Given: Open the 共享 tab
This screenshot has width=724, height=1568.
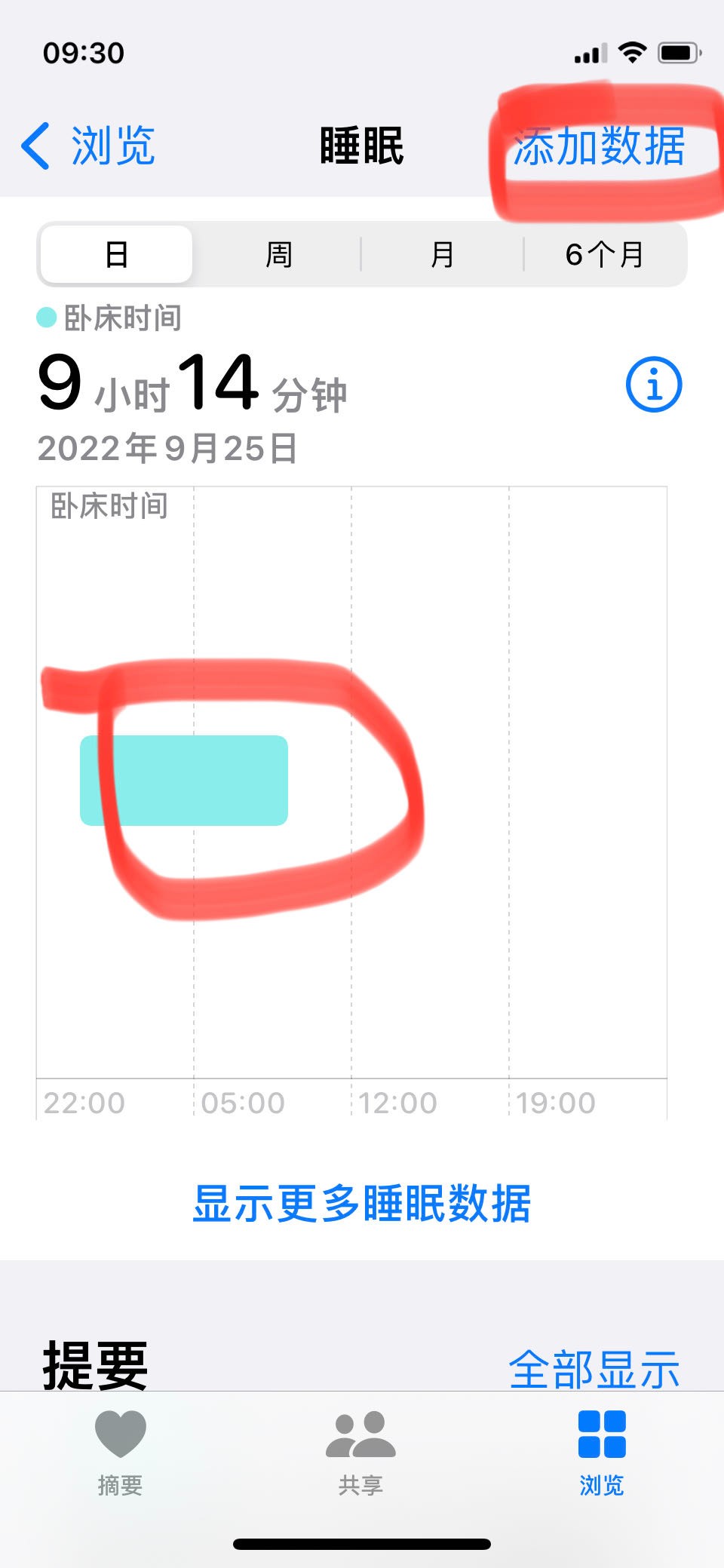Looking at the screenshot, I should pyautogui.click(x=360, y=1452).
